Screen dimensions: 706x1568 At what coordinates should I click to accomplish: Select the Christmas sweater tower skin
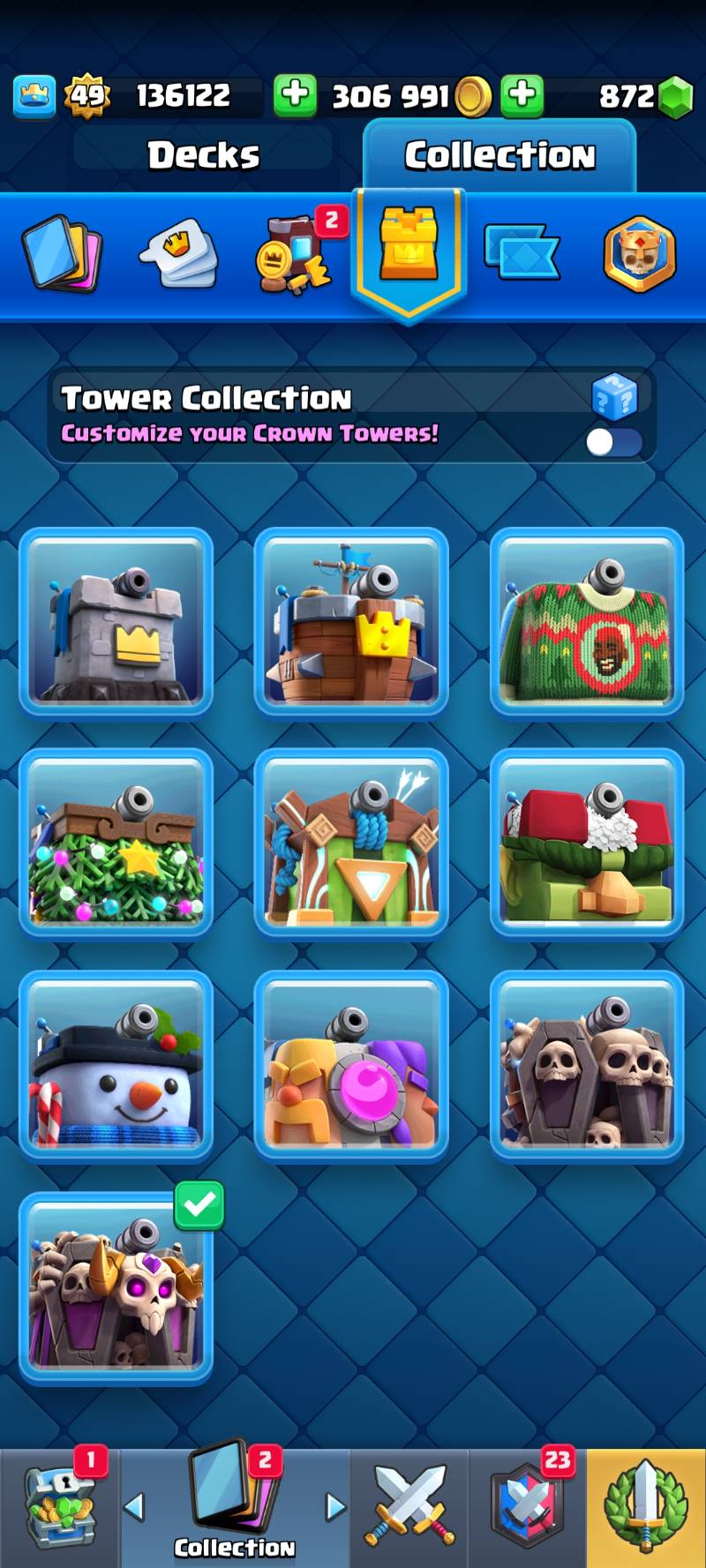(x=587, y=621)
